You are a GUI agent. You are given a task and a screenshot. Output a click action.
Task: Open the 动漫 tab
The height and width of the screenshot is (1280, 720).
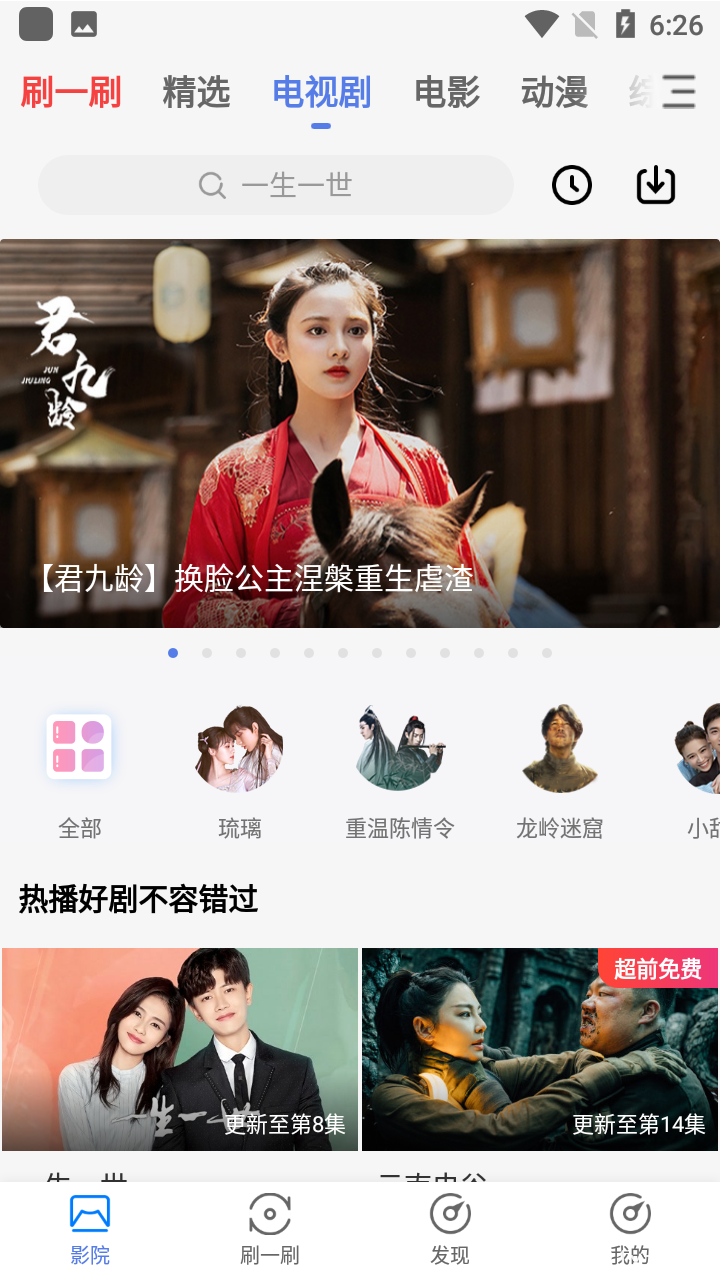coord(554,93)
